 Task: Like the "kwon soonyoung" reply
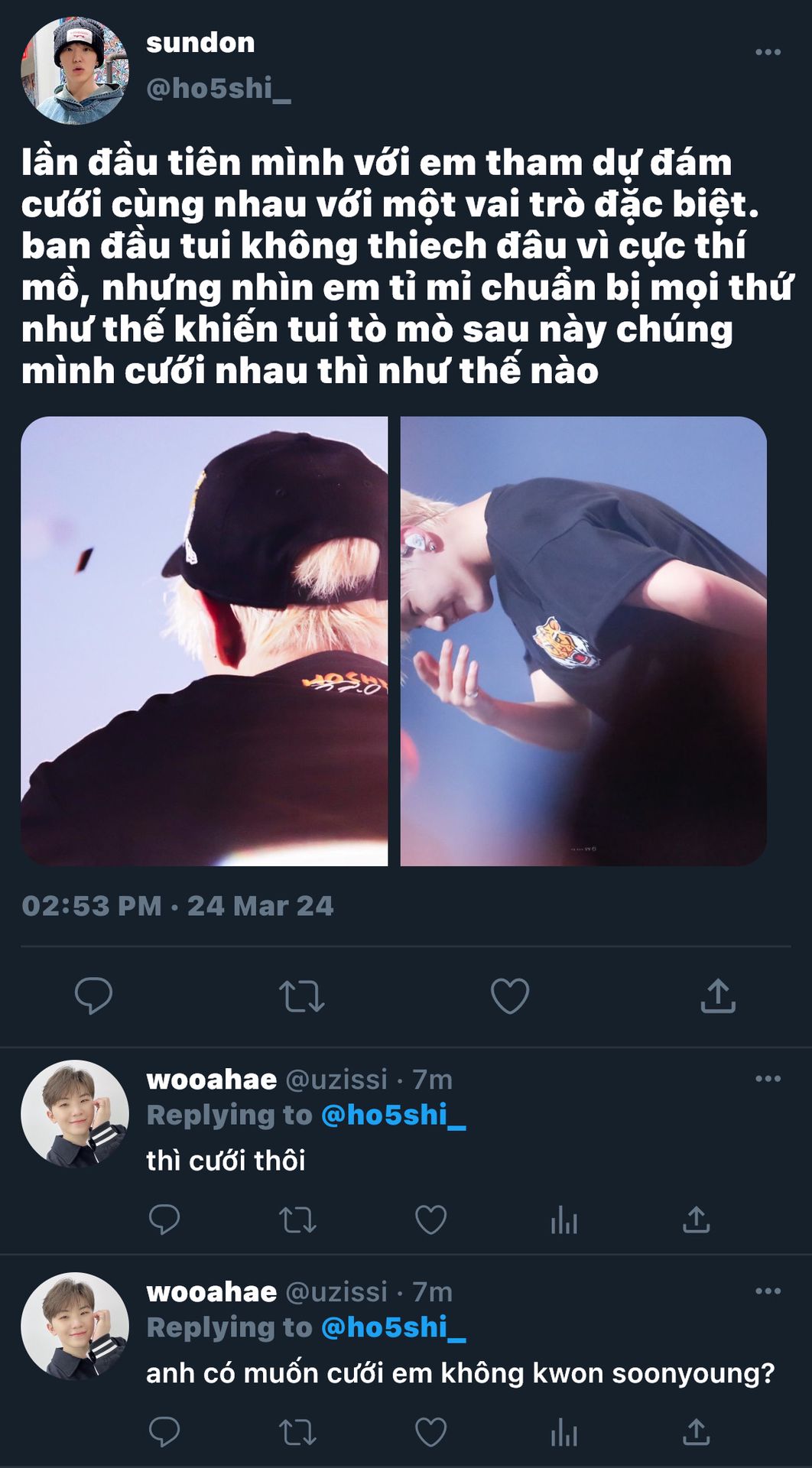click(x=430, y=1432)
